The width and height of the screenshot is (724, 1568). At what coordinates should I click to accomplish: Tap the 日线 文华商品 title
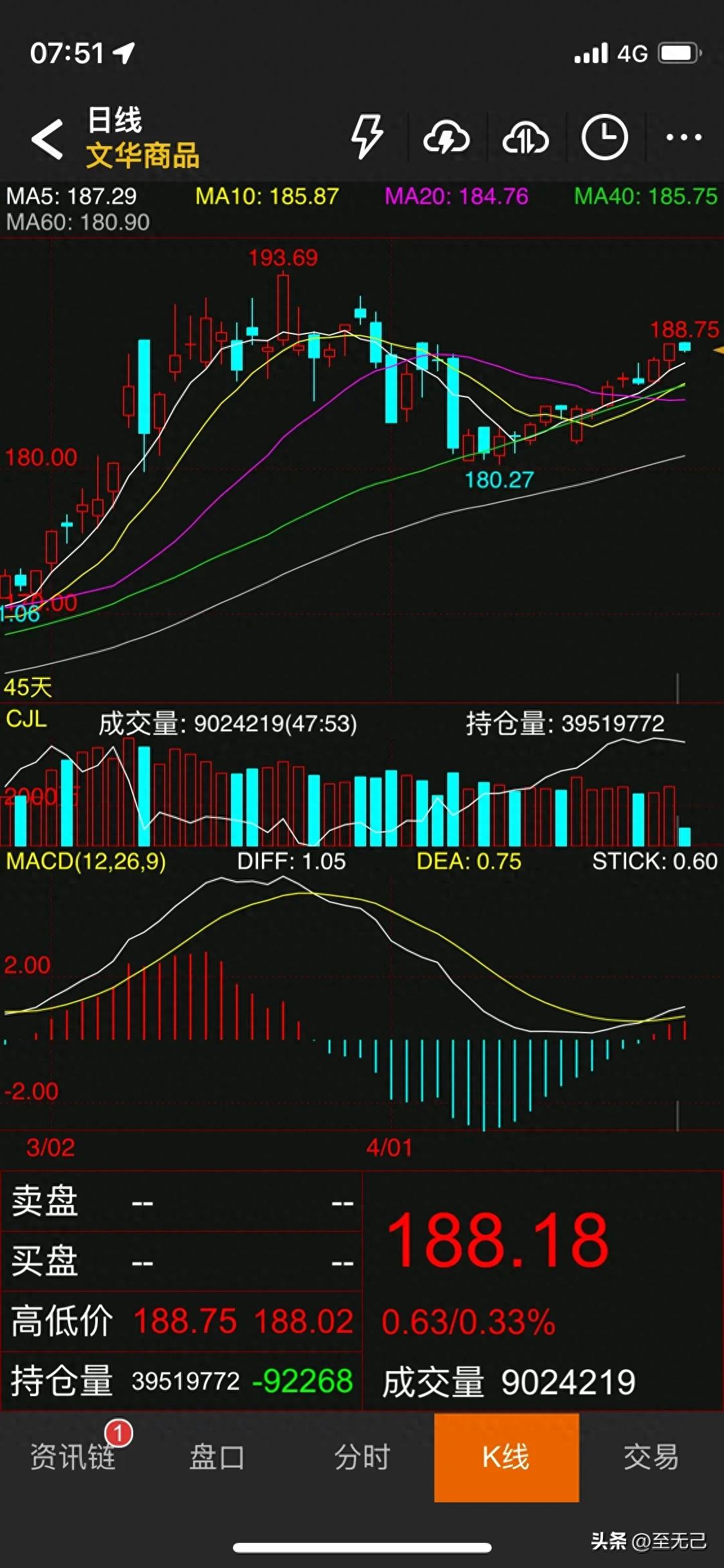pos(143,138)
